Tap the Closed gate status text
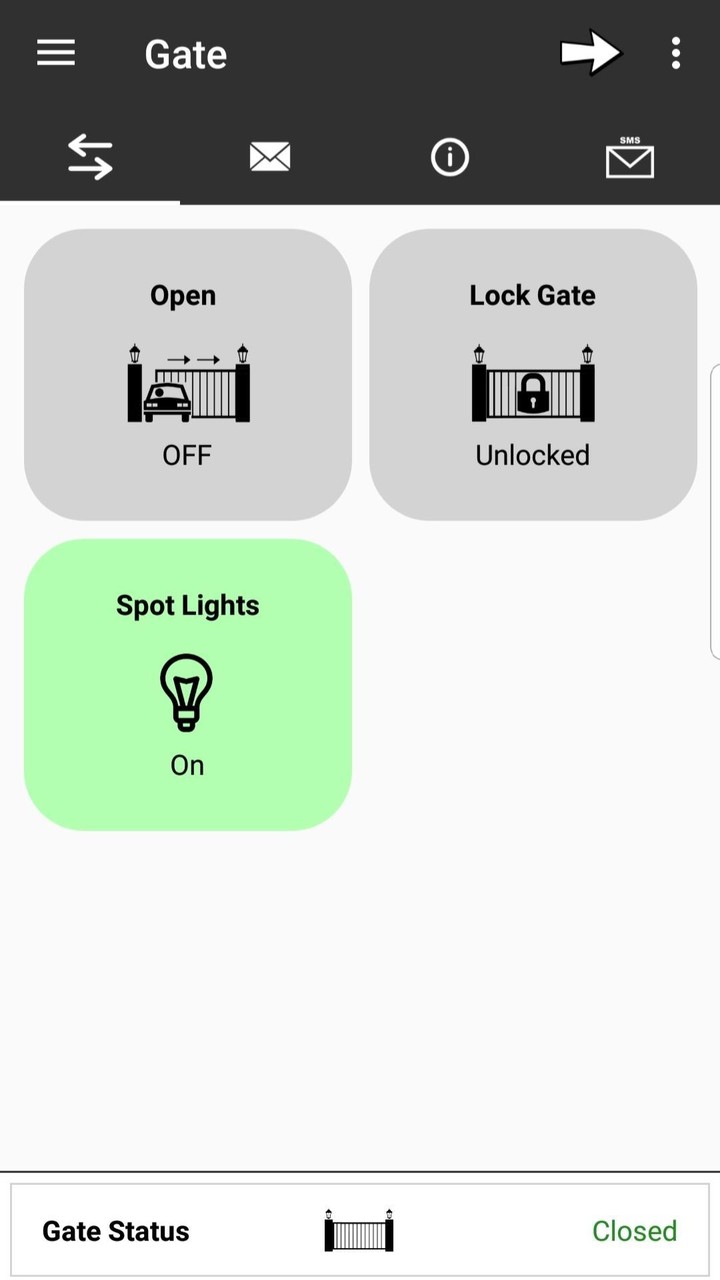 point(634,1231)
